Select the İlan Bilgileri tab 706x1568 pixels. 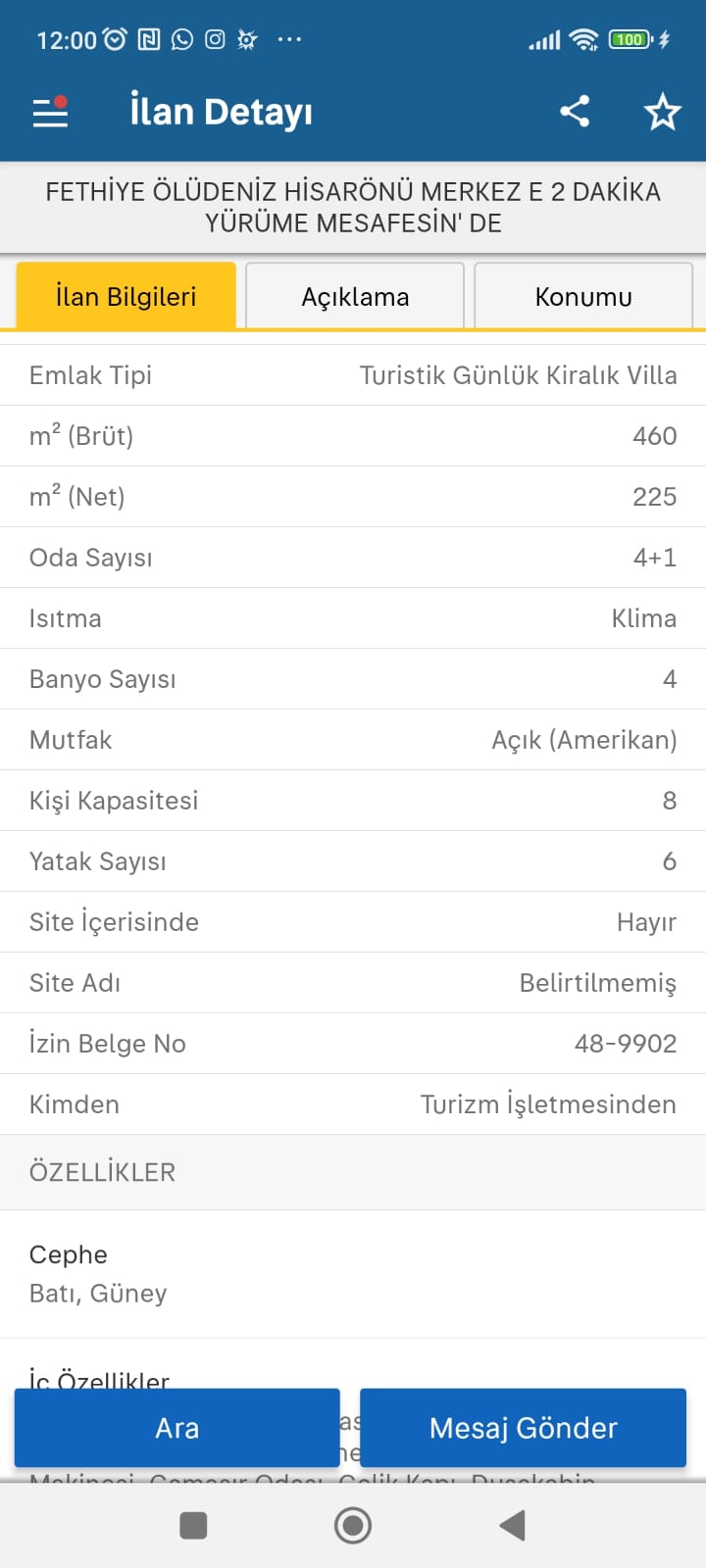click(x=126, y=296)
